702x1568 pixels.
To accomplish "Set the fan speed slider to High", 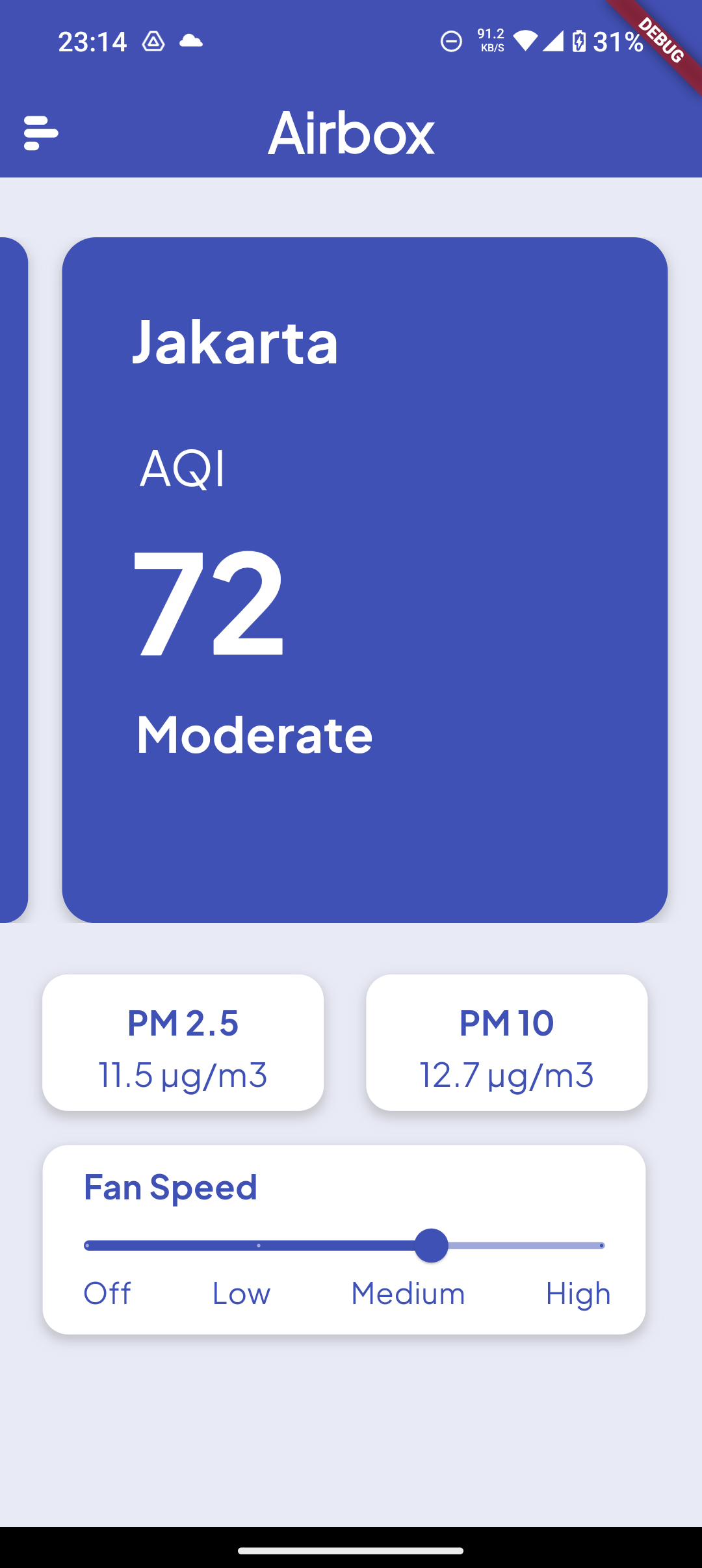I will 602,1246.
